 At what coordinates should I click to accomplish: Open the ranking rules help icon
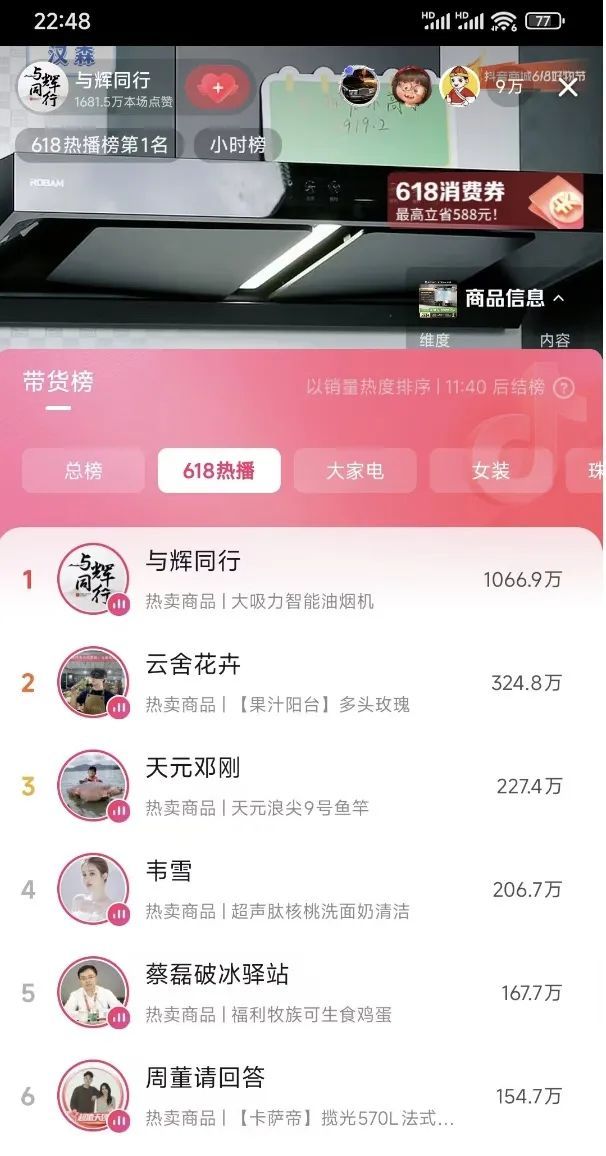tap(564, 387)
